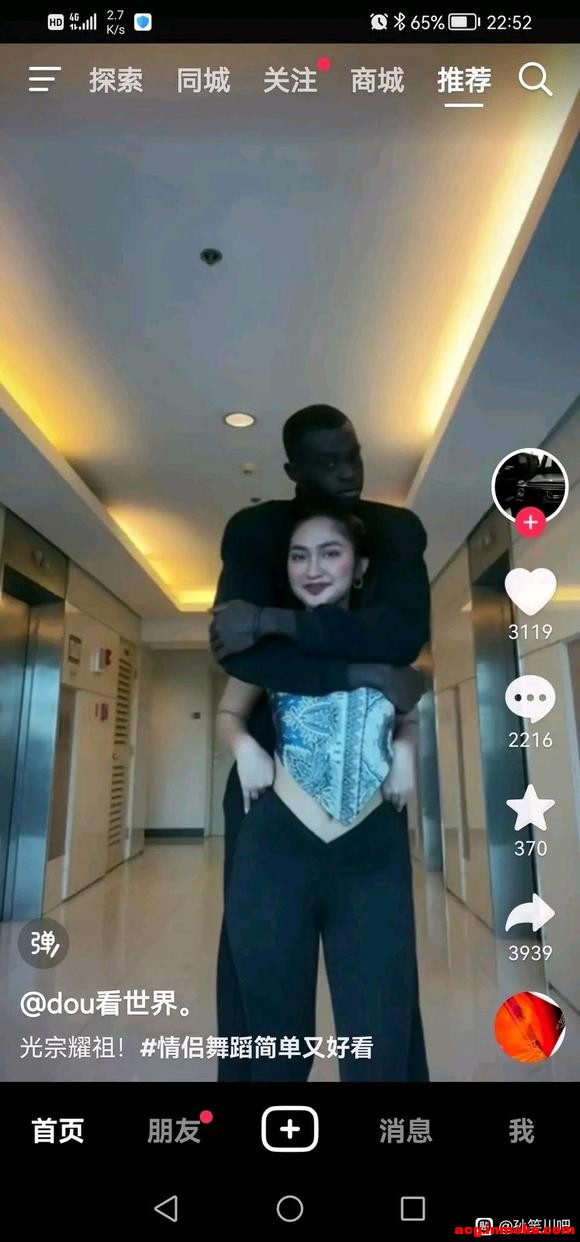Tap the system back triangle

point(167,1208)
